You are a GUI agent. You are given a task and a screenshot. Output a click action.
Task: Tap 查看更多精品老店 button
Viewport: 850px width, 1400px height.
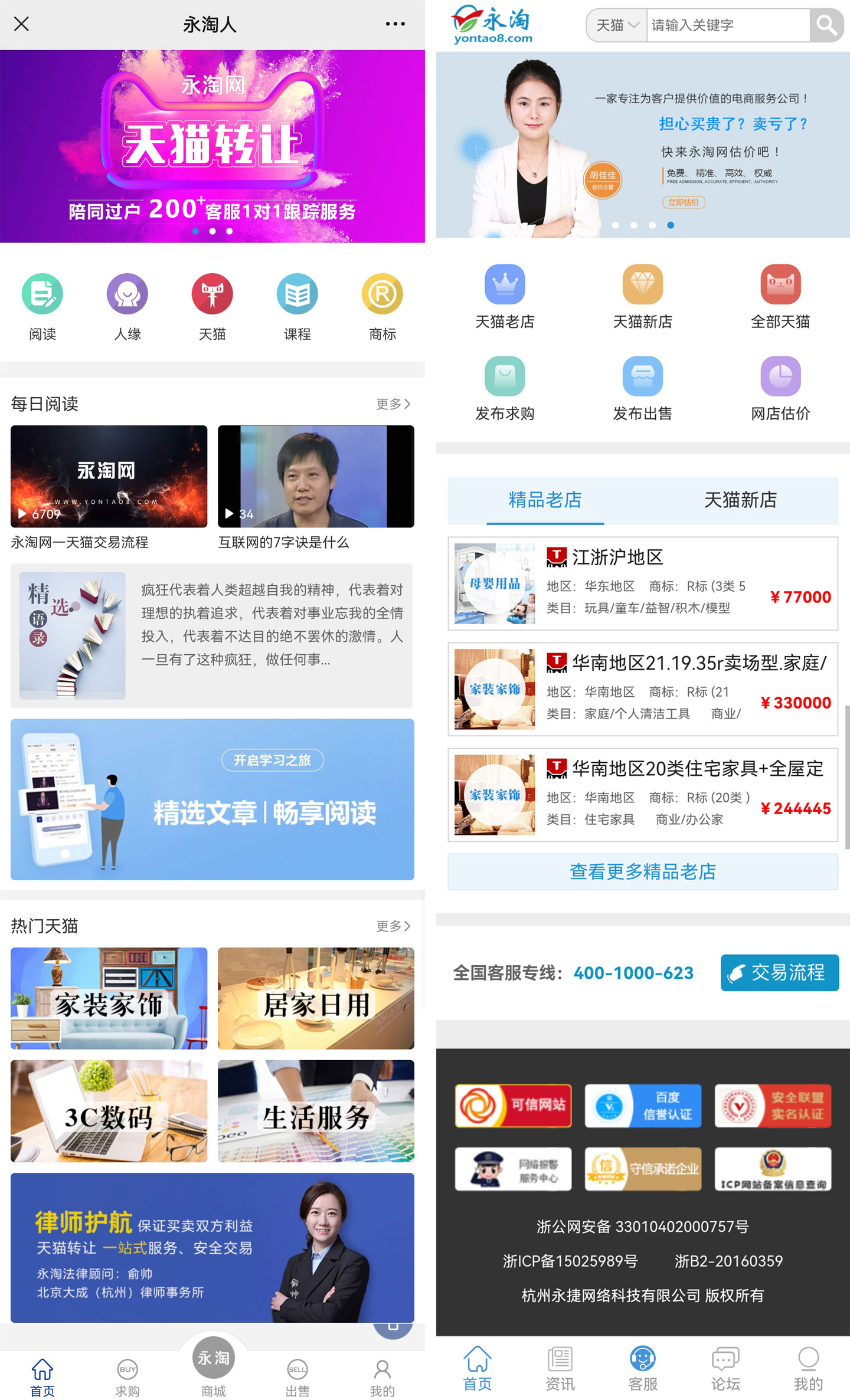[642, 871]
